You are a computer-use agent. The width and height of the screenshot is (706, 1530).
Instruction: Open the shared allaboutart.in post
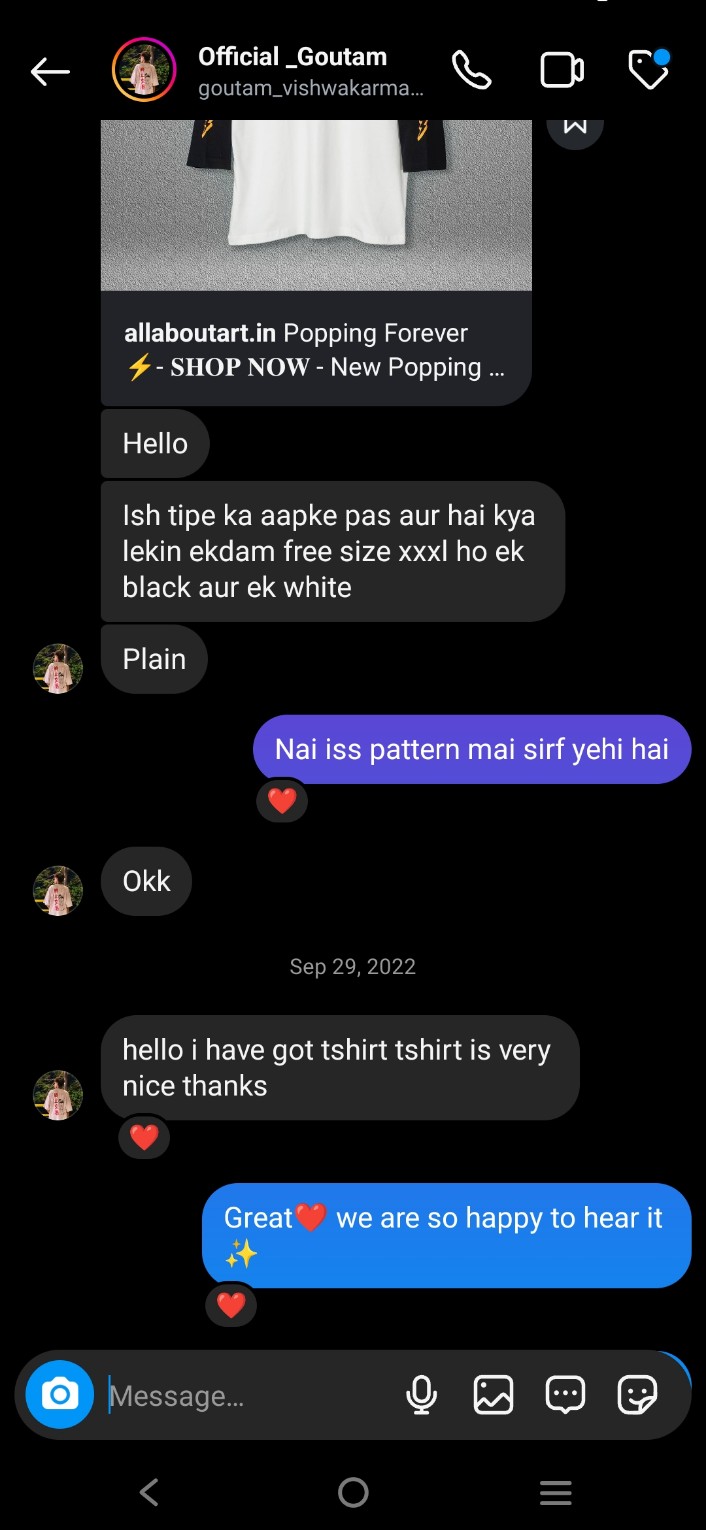tap(316, 262)
